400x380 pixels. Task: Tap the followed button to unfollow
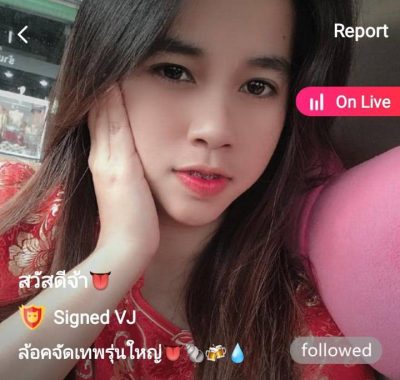point(336,350)
